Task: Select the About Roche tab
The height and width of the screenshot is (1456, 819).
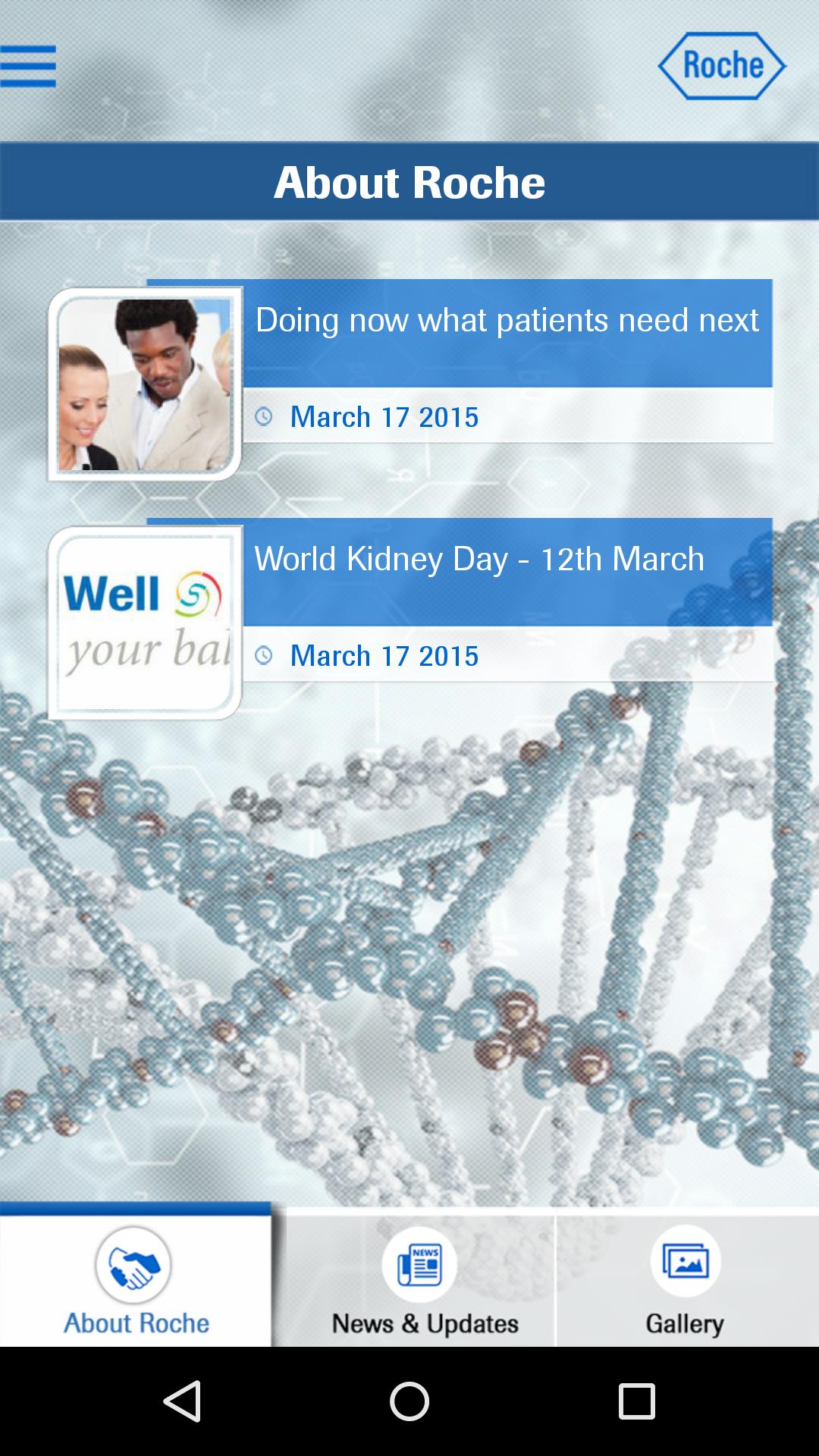Action: click(x=136, y=1280)
